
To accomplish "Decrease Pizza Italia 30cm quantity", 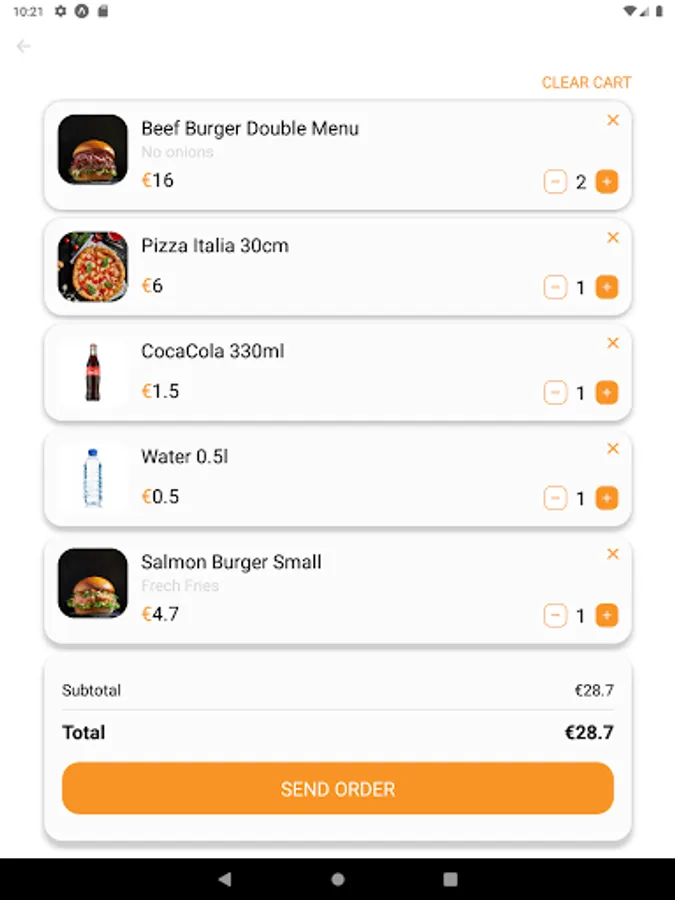I will (555, 288).
